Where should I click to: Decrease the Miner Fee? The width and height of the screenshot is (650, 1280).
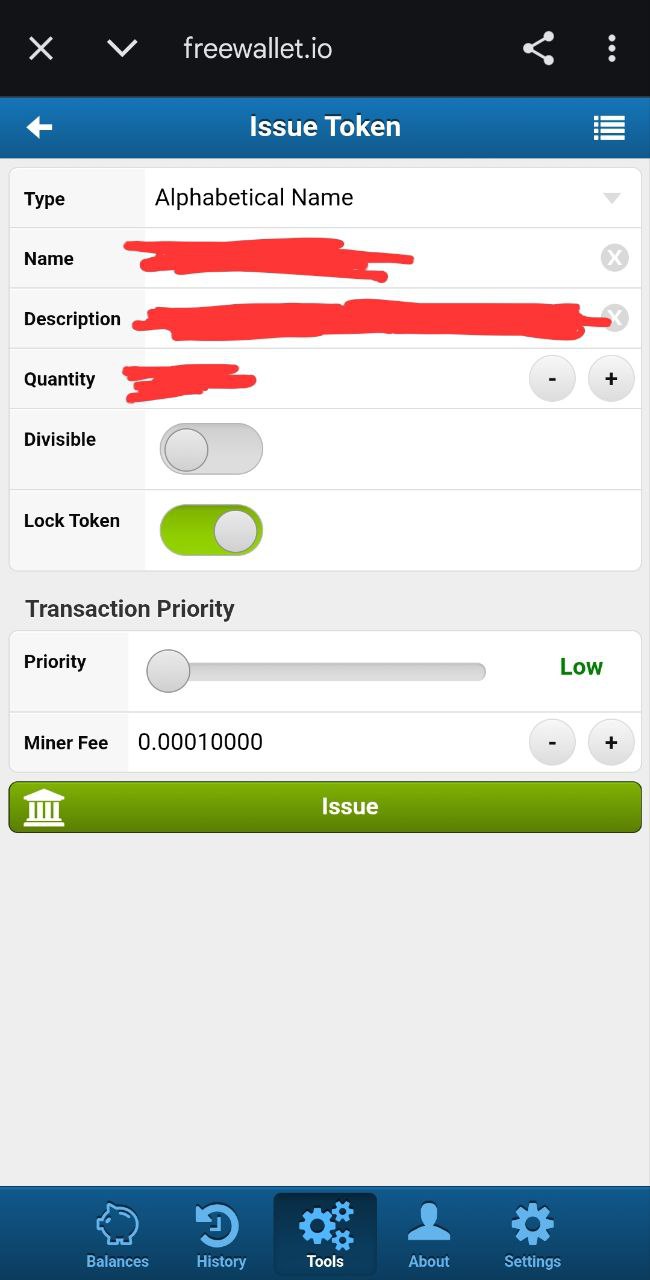point(552,742)
